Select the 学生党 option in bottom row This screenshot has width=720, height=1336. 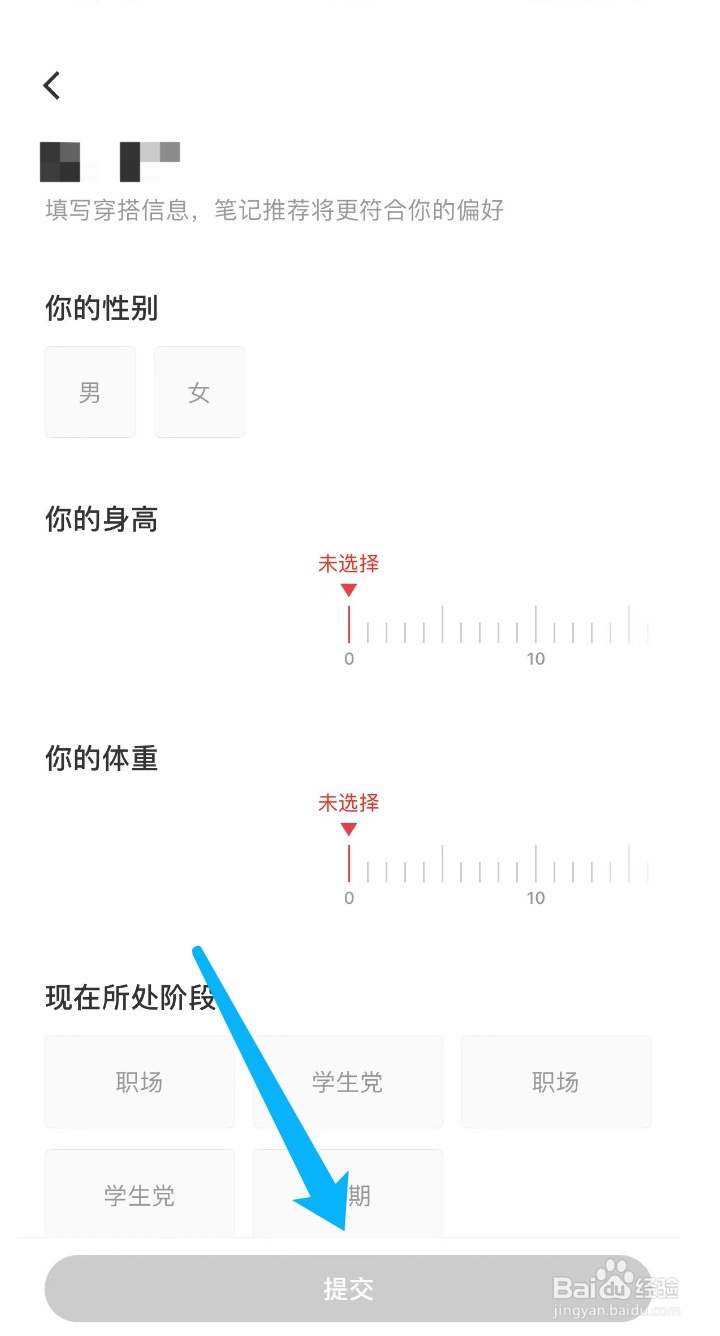coord(139,1196)
